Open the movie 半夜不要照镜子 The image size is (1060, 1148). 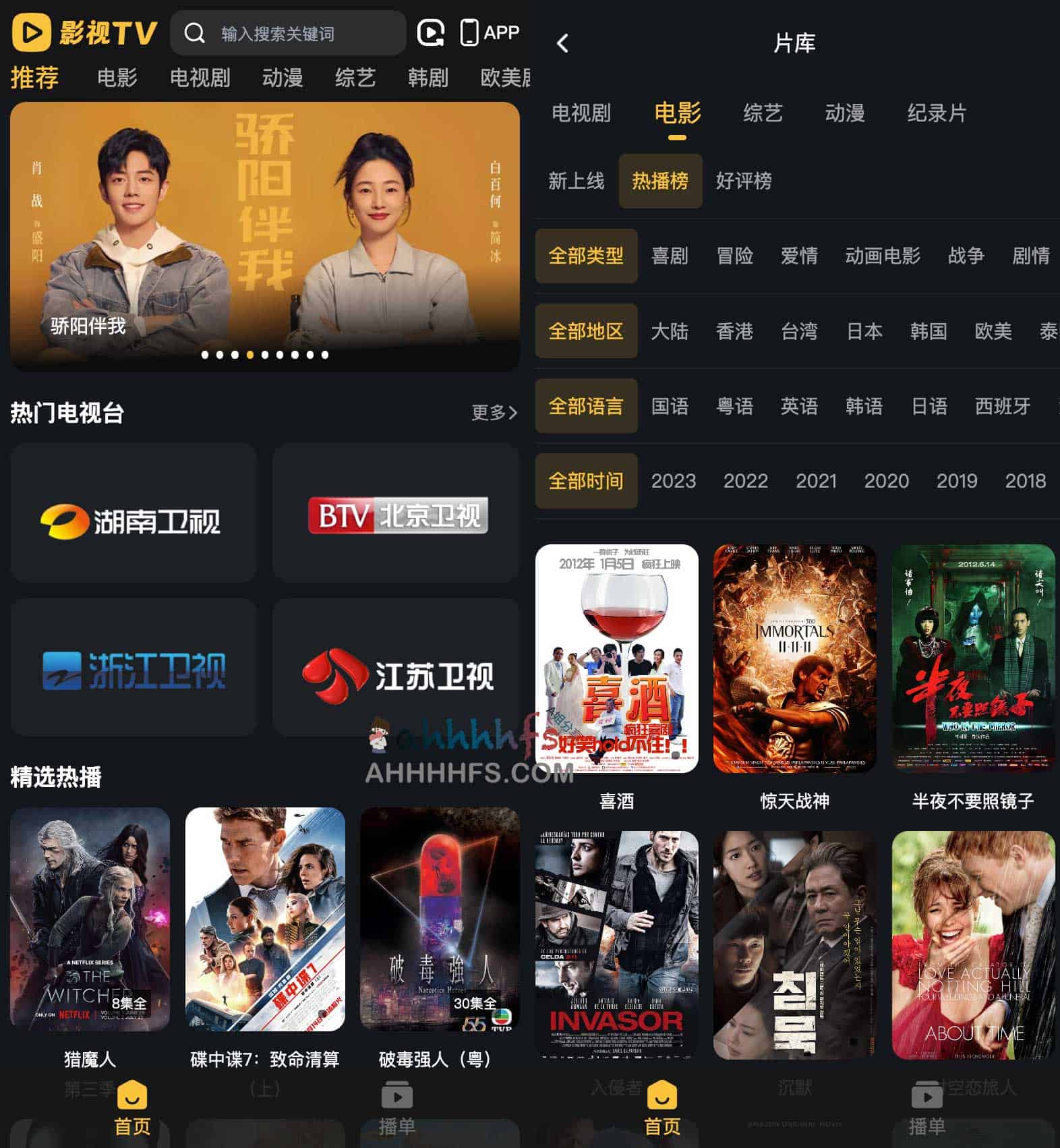[972, 658]
